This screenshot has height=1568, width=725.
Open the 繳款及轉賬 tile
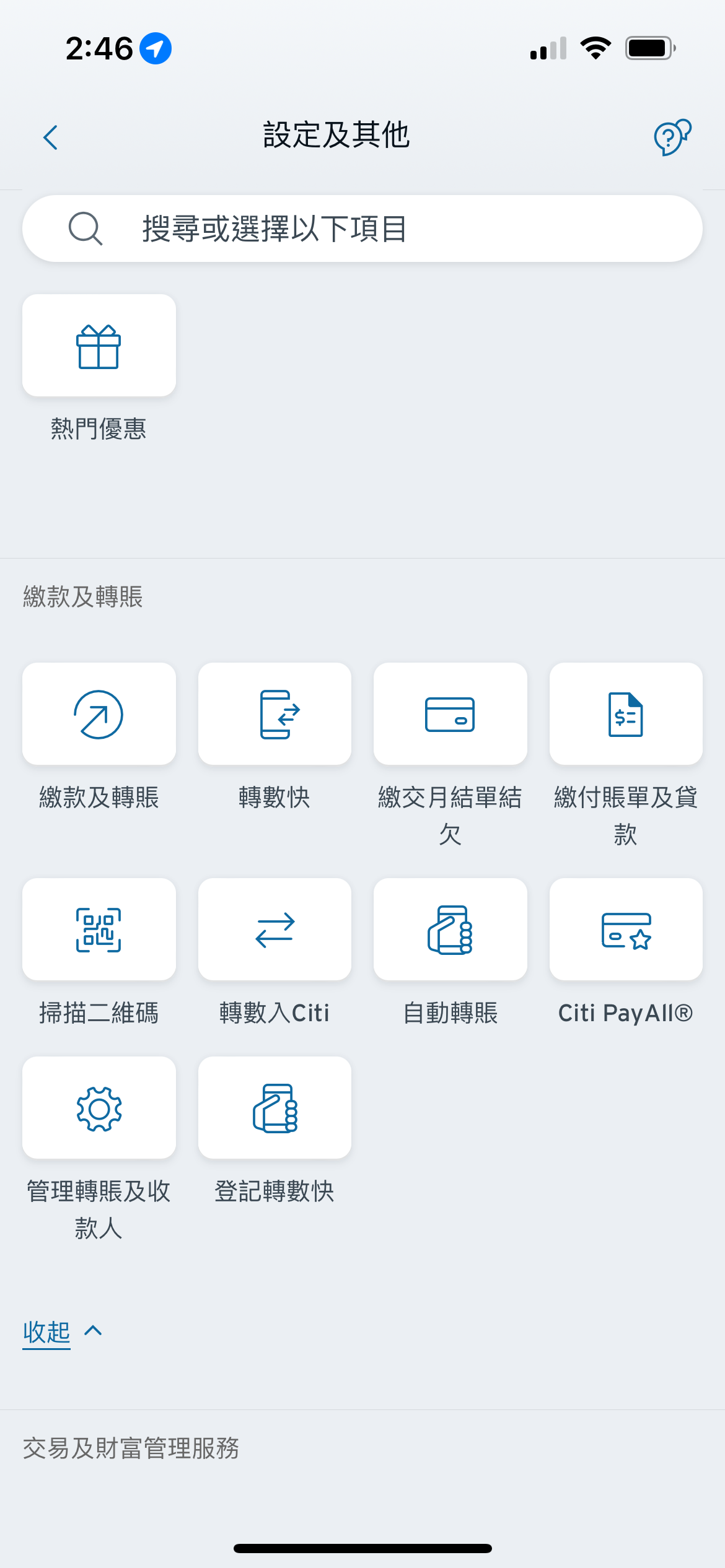coord(99,713)
